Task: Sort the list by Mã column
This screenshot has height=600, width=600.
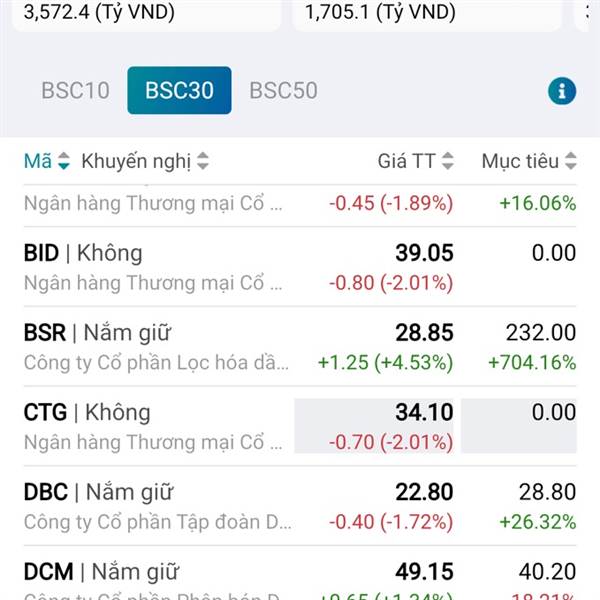Action: click(46, 161)
